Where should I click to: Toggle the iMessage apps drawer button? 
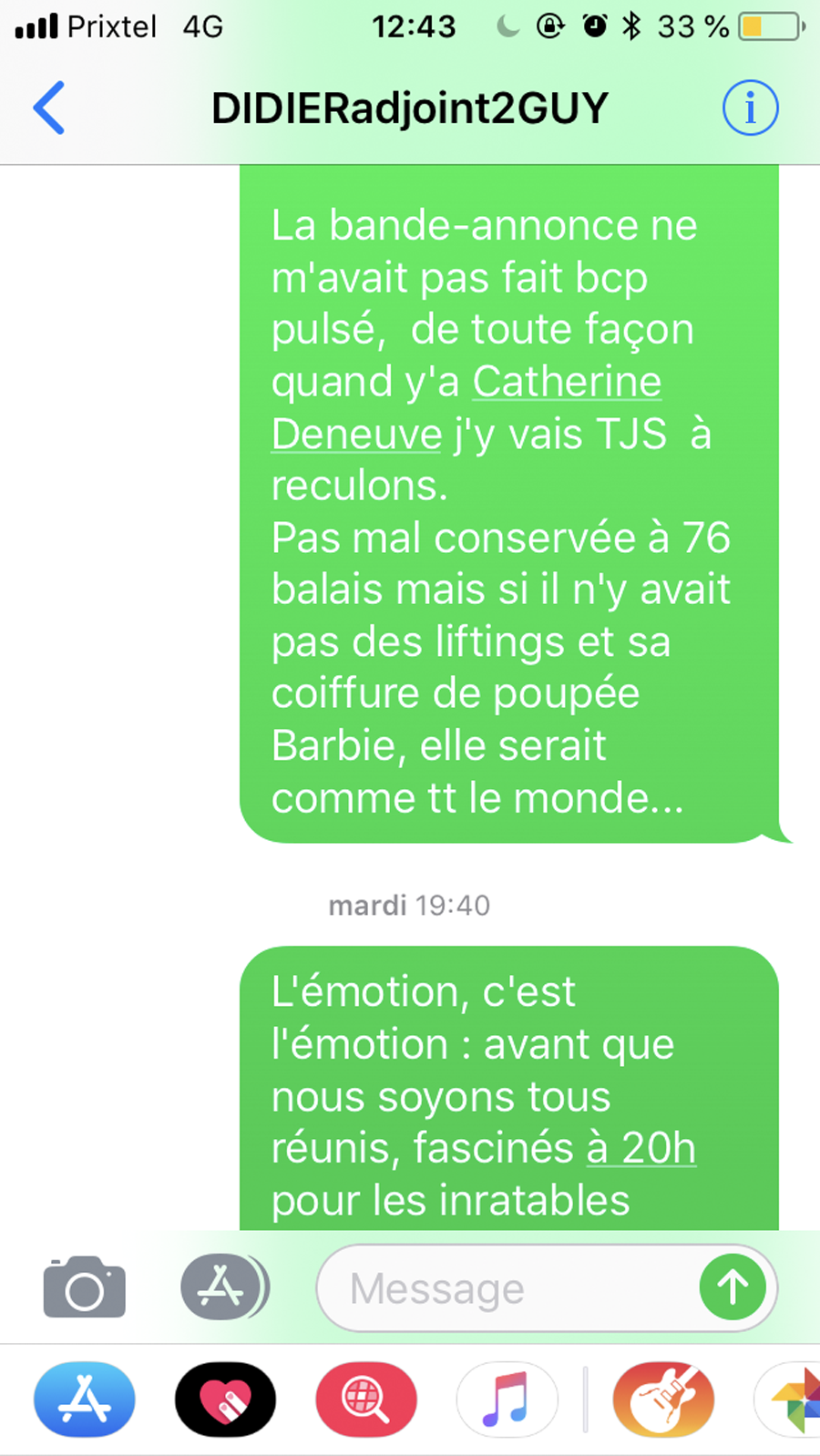click(x=223, y=1287)
